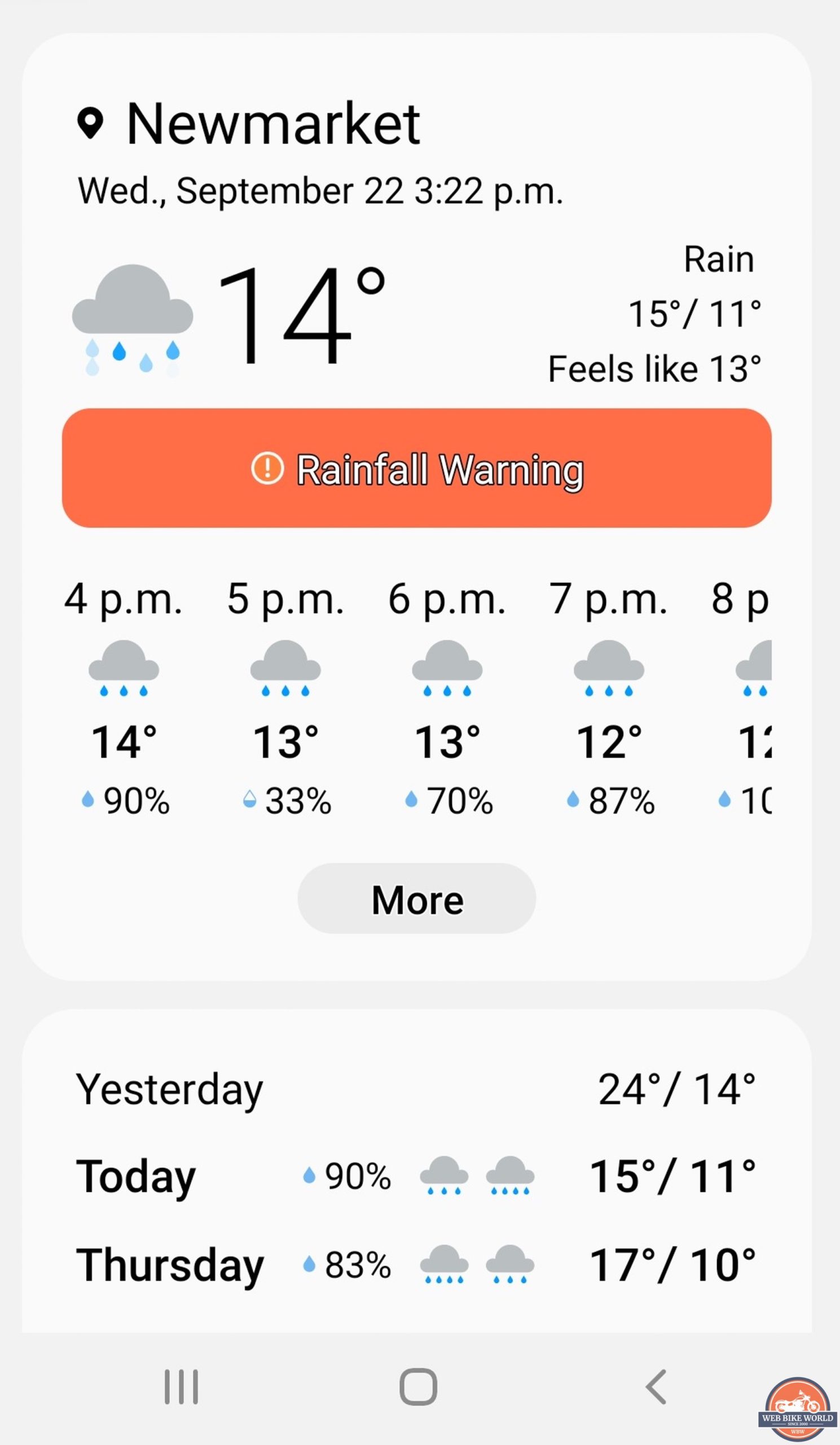Open Today's daily forecast row
Image resolution: width=840 pixels, height=1445 pixels.
coord(416,1176)
